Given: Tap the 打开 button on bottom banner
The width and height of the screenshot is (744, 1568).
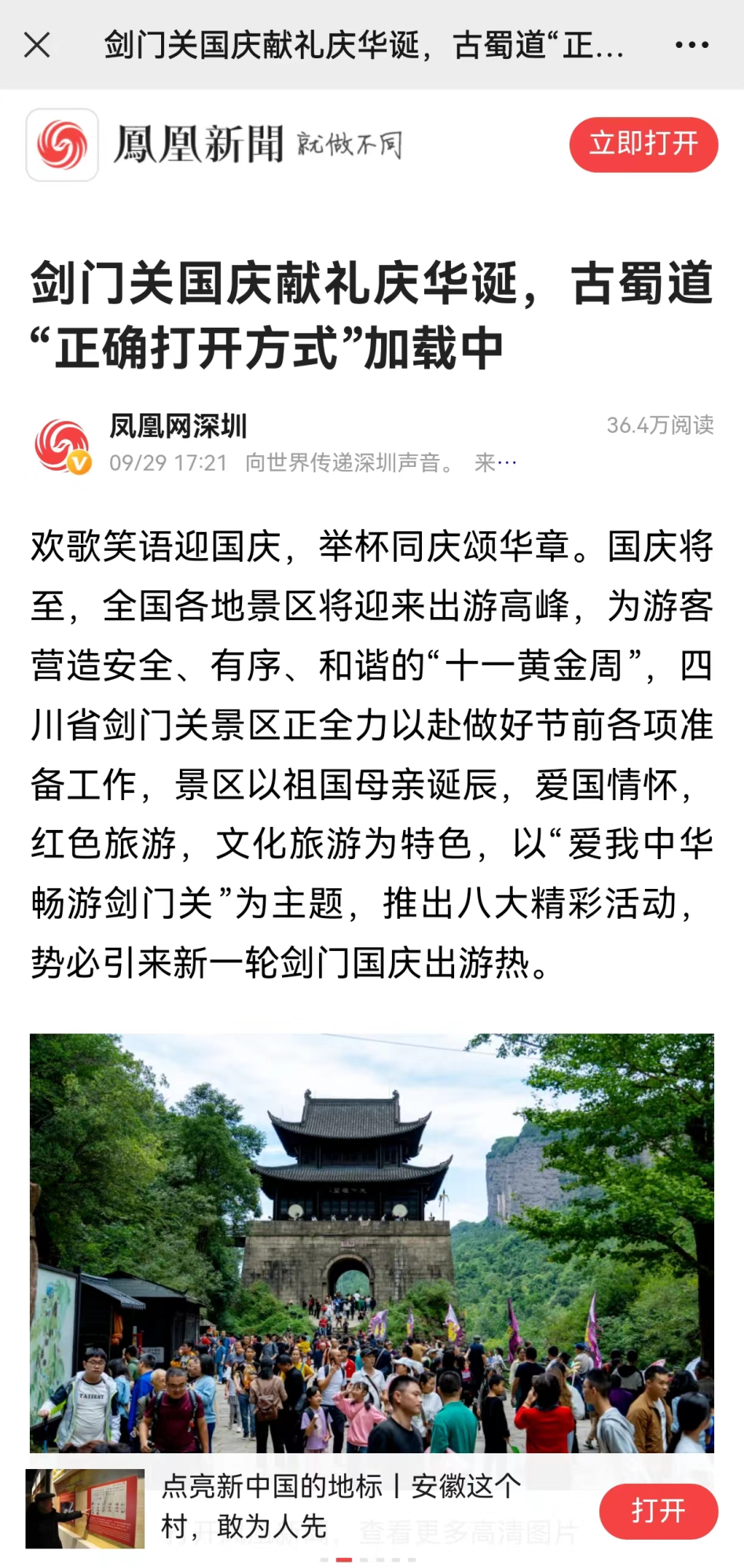Looking at the screenshot, I should click(658, 1510).
